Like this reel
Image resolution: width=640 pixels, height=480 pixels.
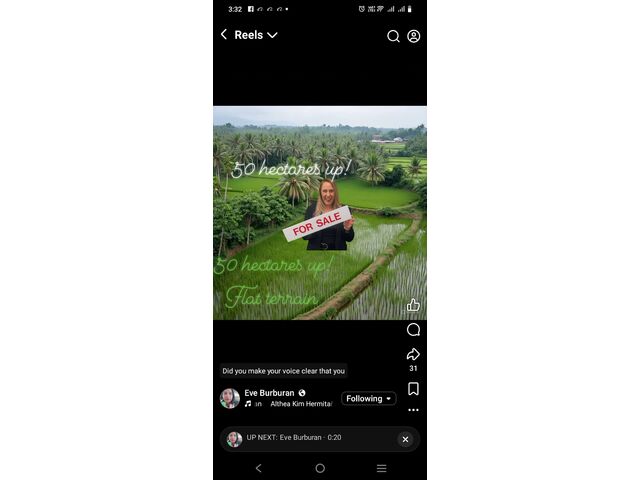coord(413,305)
